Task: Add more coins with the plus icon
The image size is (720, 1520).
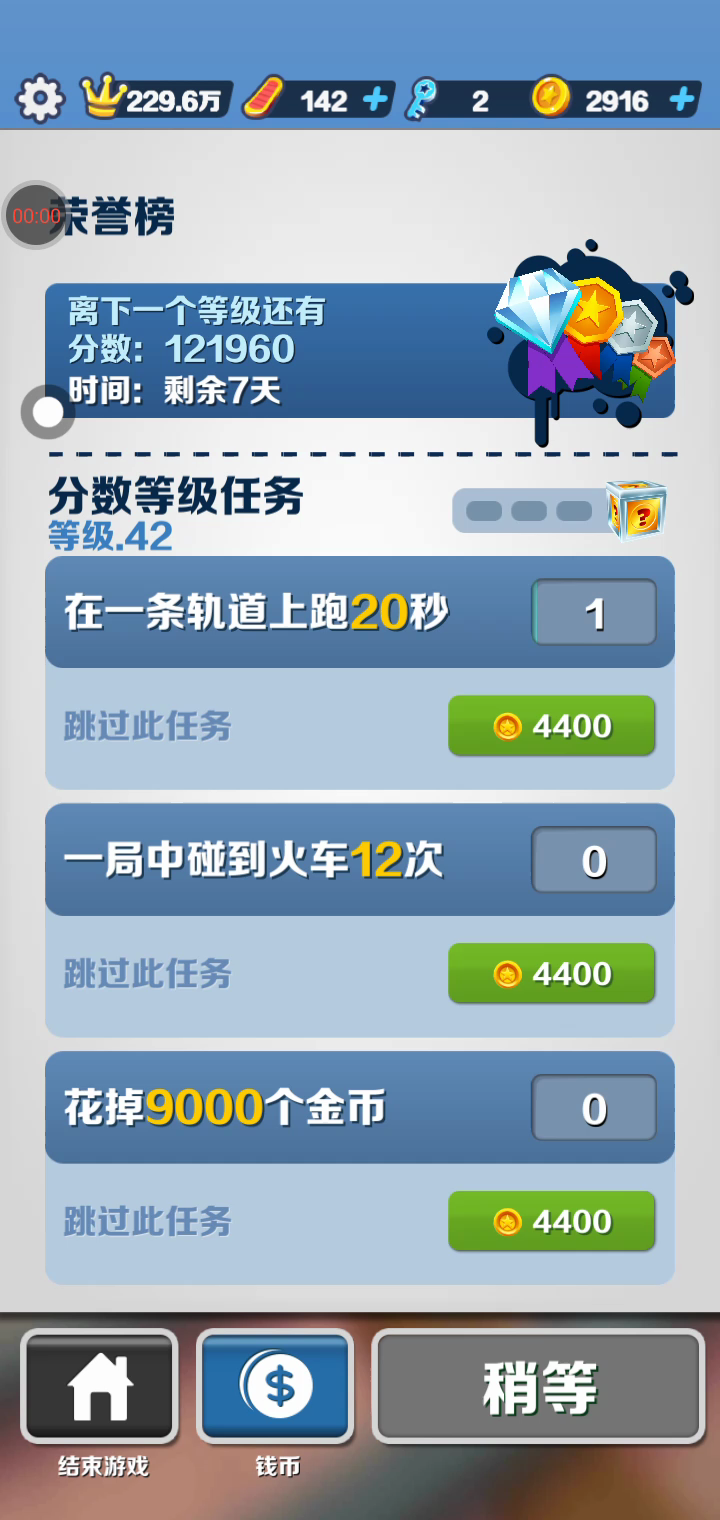Action: pyautogui.click(x=682, y=100)
